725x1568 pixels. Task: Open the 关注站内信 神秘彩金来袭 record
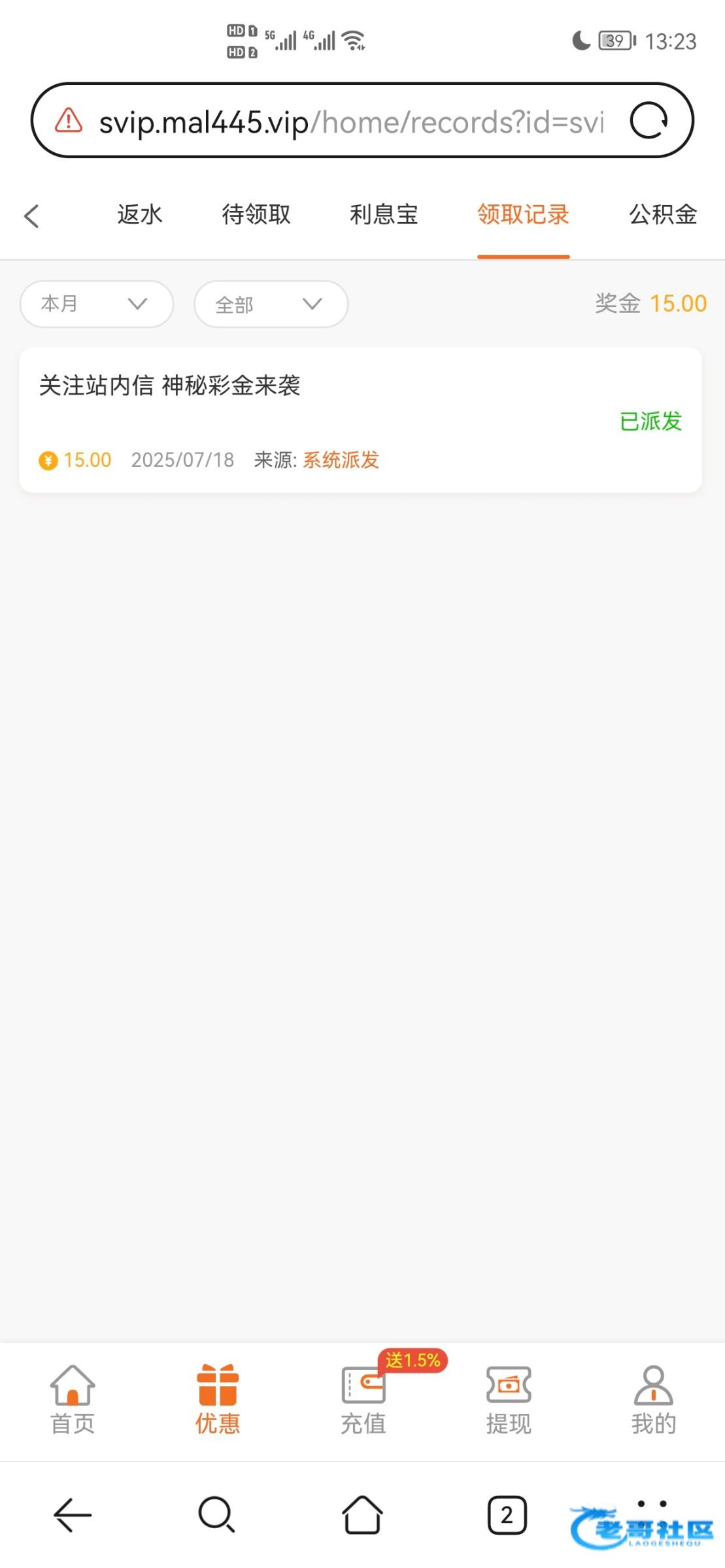coord(361,420)
